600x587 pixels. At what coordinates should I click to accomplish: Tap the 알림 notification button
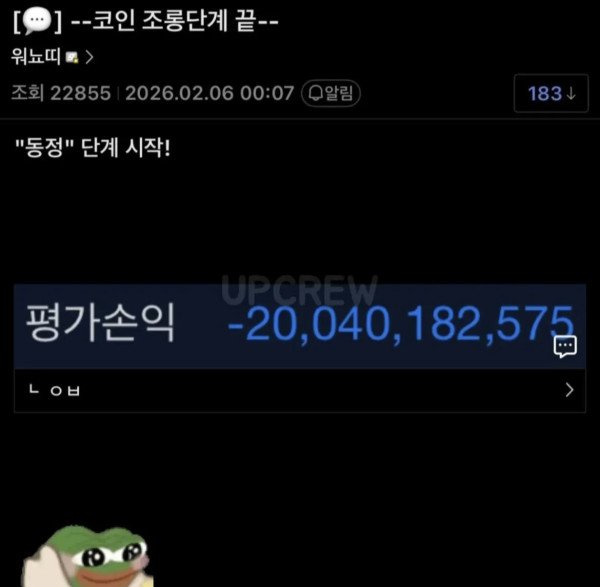(331, 93)
